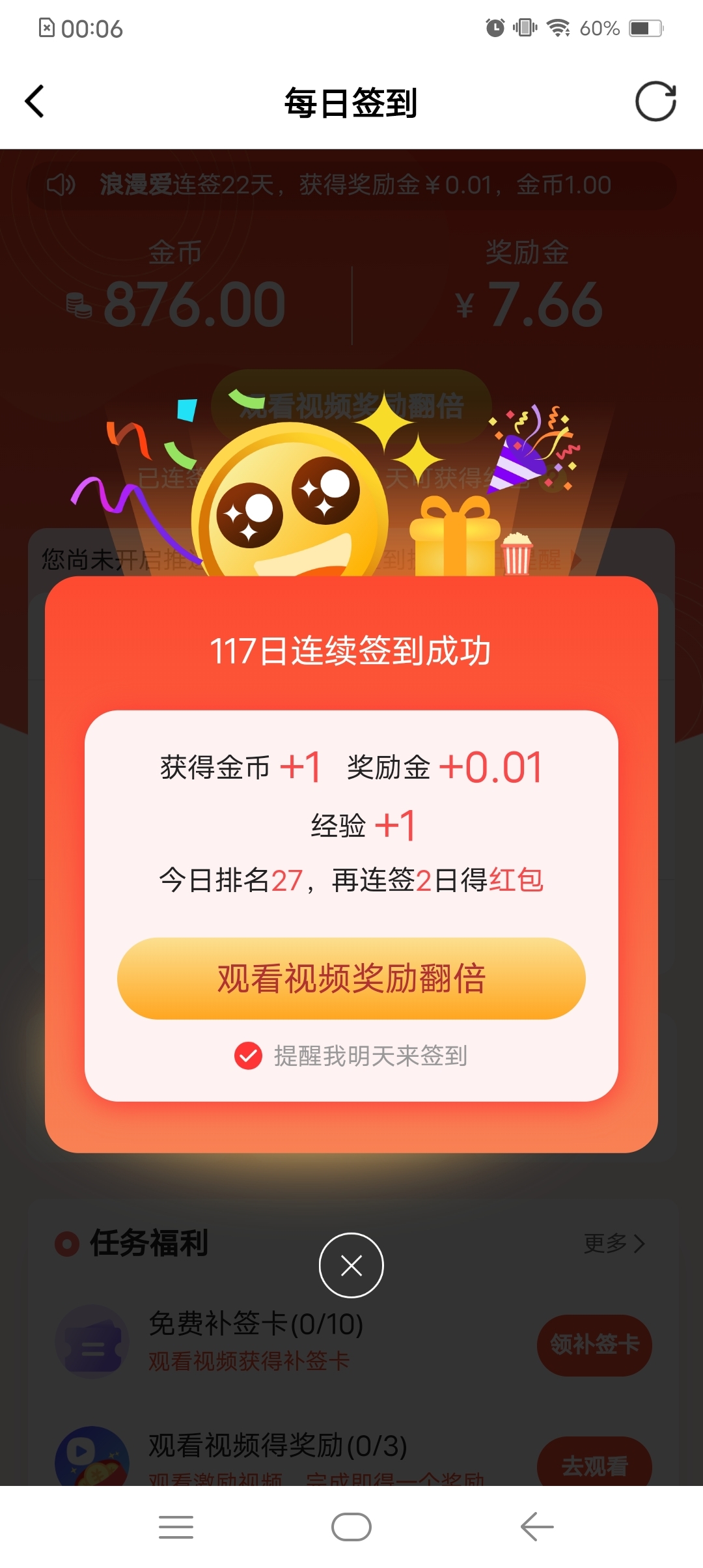Go back from the 每日签到 page
This screenshot has width=703, height=1568.
(34, 102)
